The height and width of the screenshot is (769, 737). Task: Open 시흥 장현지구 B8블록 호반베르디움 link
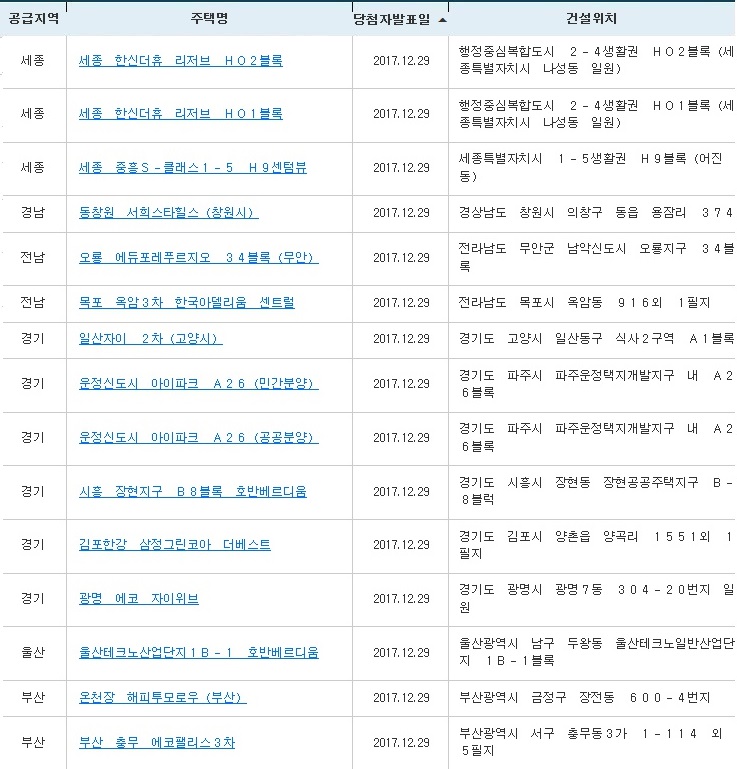click(x=192, y=491)
